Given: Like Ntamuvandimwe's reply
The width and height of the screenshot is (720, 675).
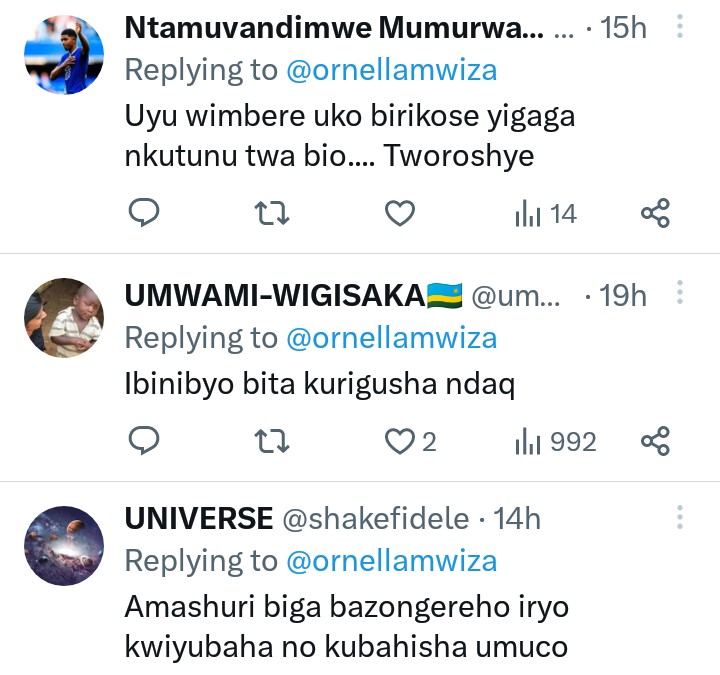Looking at the screenshot, I should (400, 213).
